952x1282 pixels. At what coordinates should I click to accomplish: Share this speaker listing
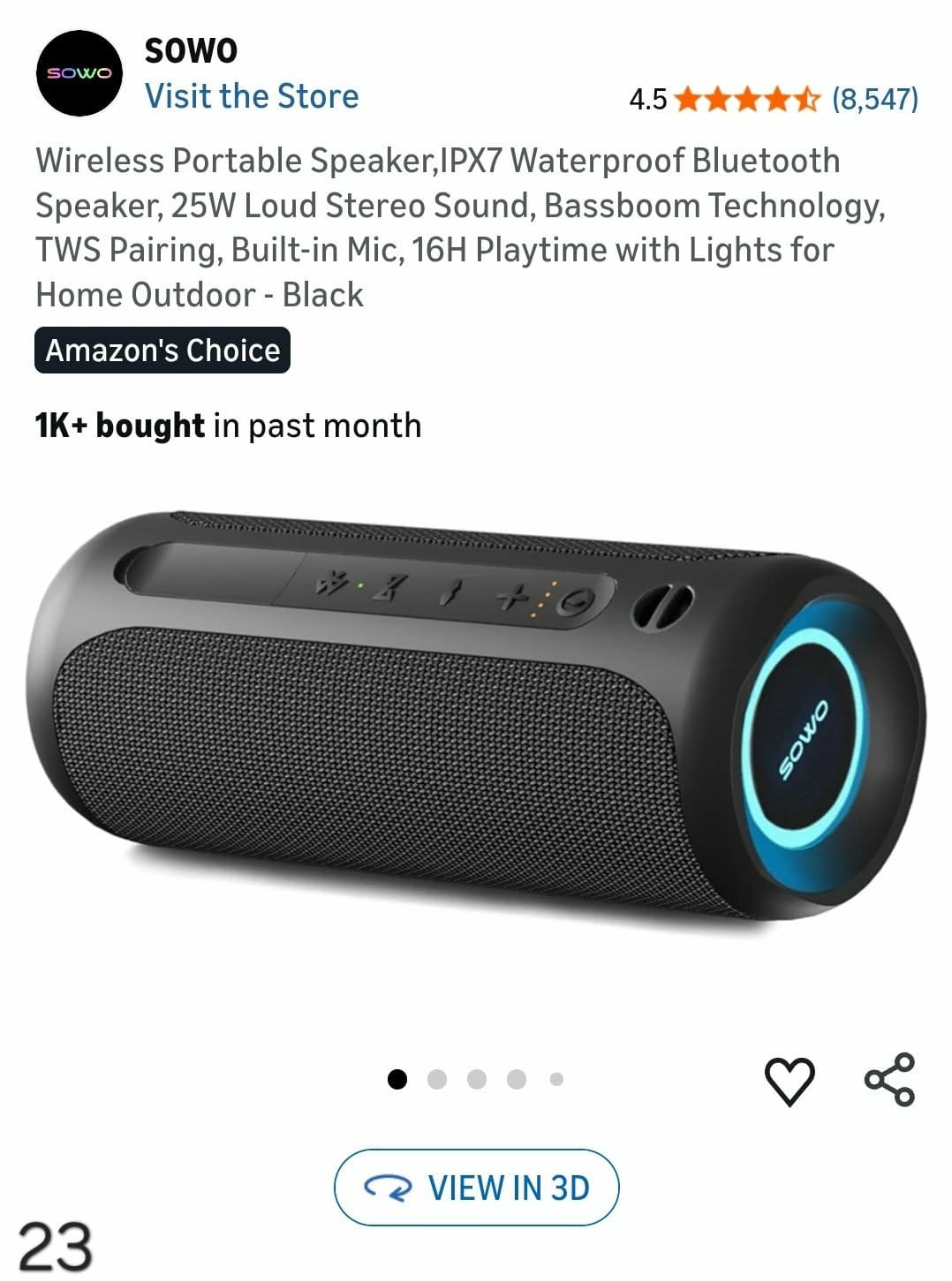click(x=889, y=1079)
